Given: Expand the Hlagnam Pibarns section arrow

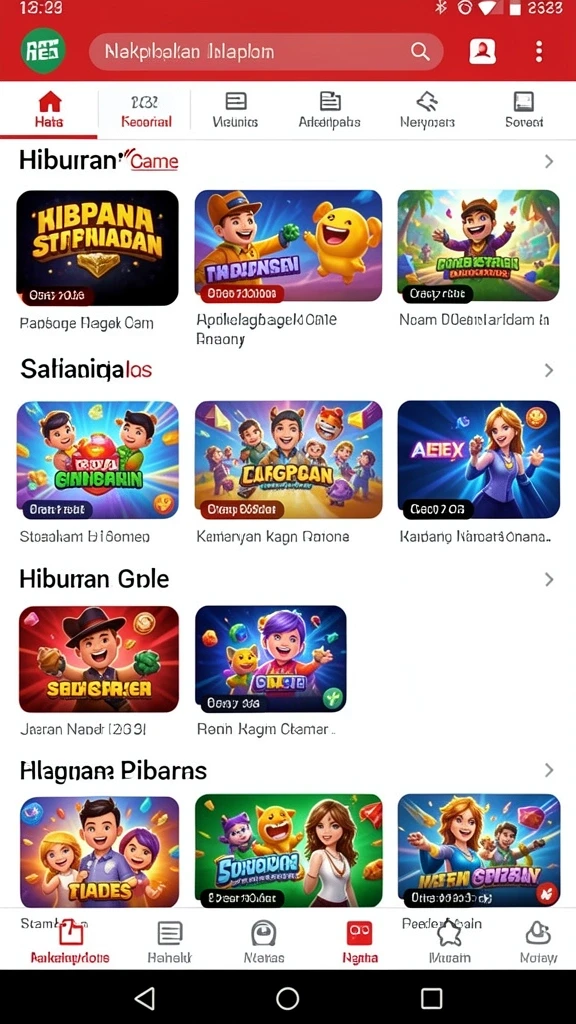Looking at the screenshot, I should point(549,770).
